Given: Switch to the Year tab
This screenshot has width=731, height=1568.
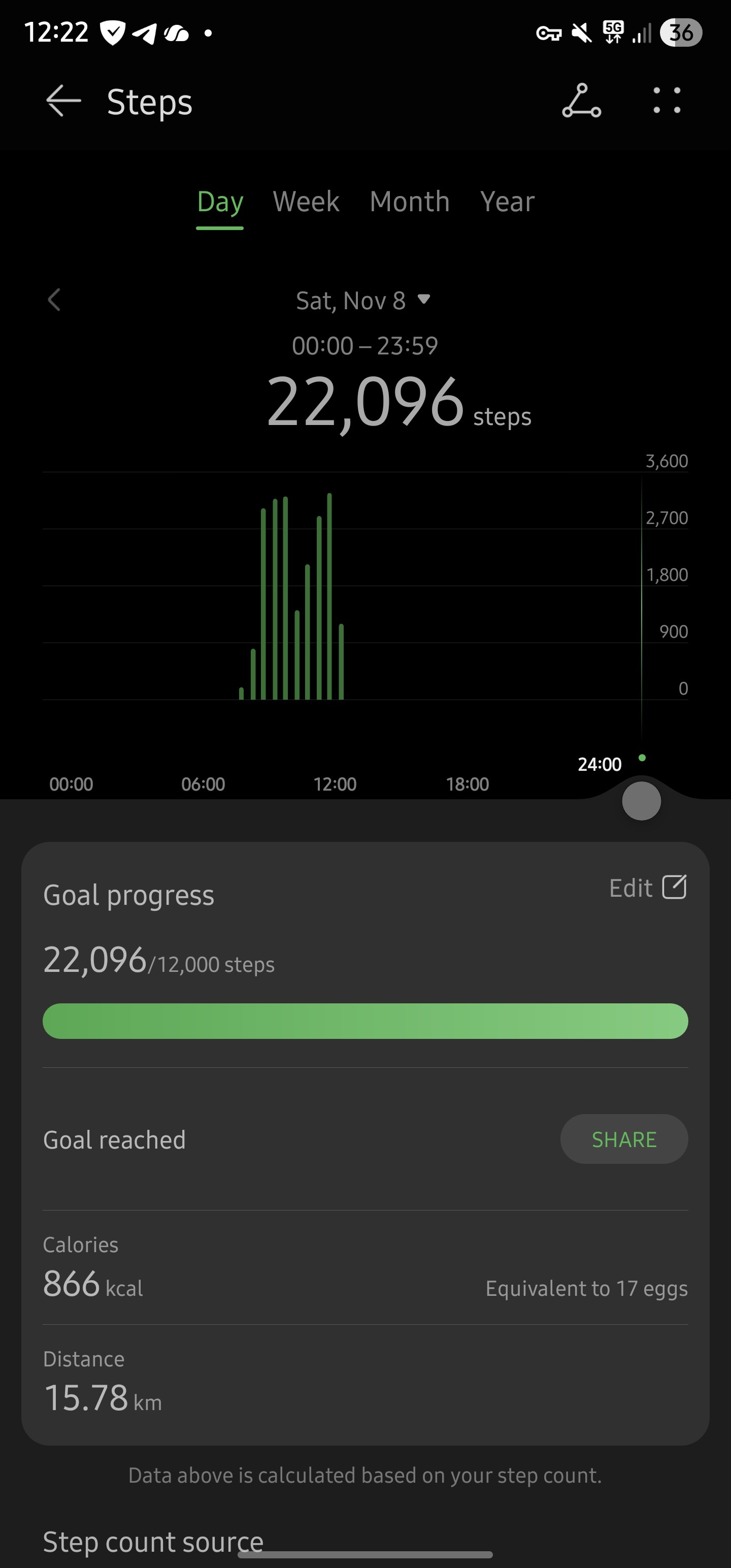Looking at the screenshot, I should (507, 202).
